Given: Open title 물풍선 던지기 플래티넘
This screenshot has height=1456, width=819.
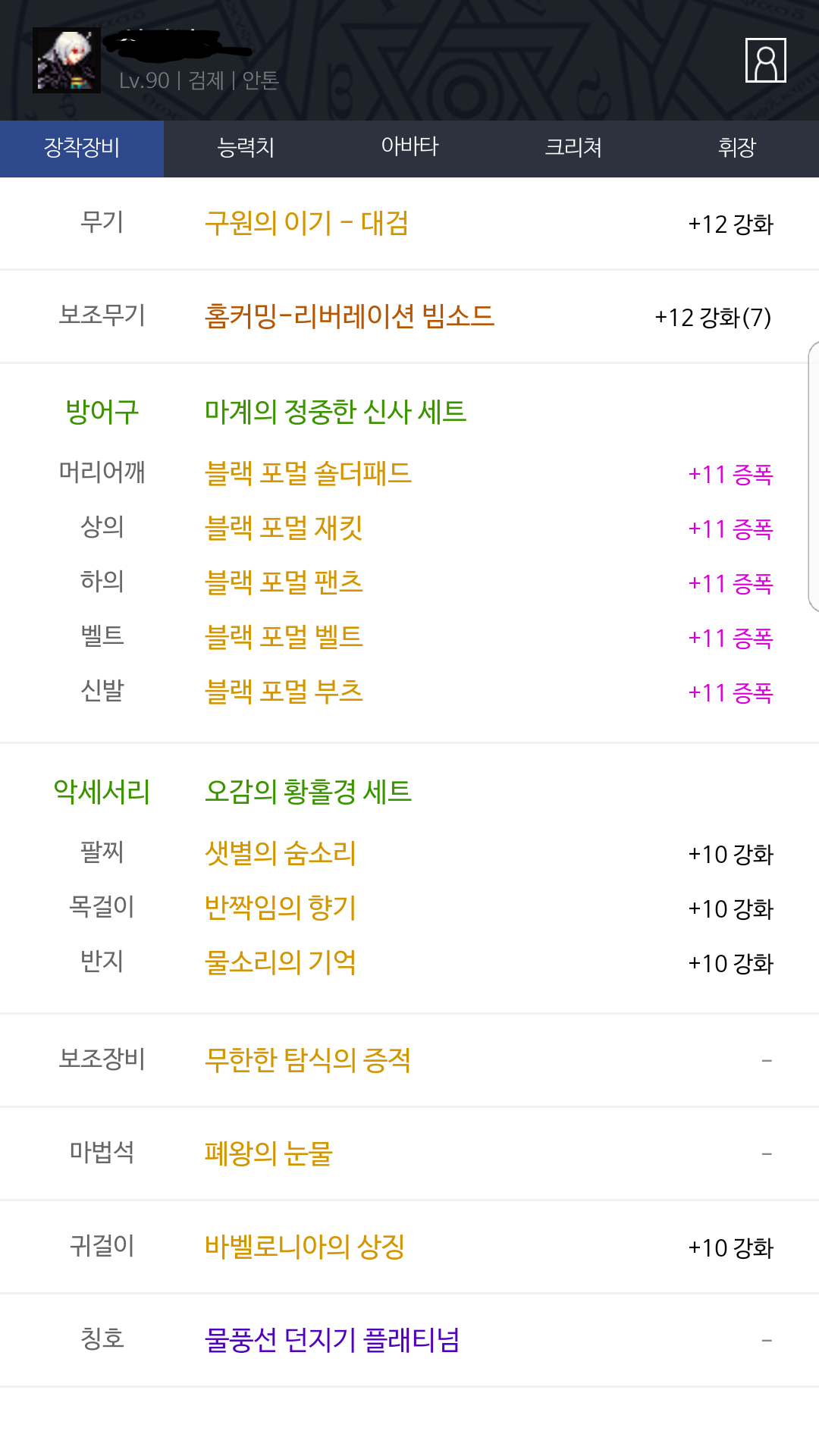Looking at the screenshot, I should (332, 1340).
